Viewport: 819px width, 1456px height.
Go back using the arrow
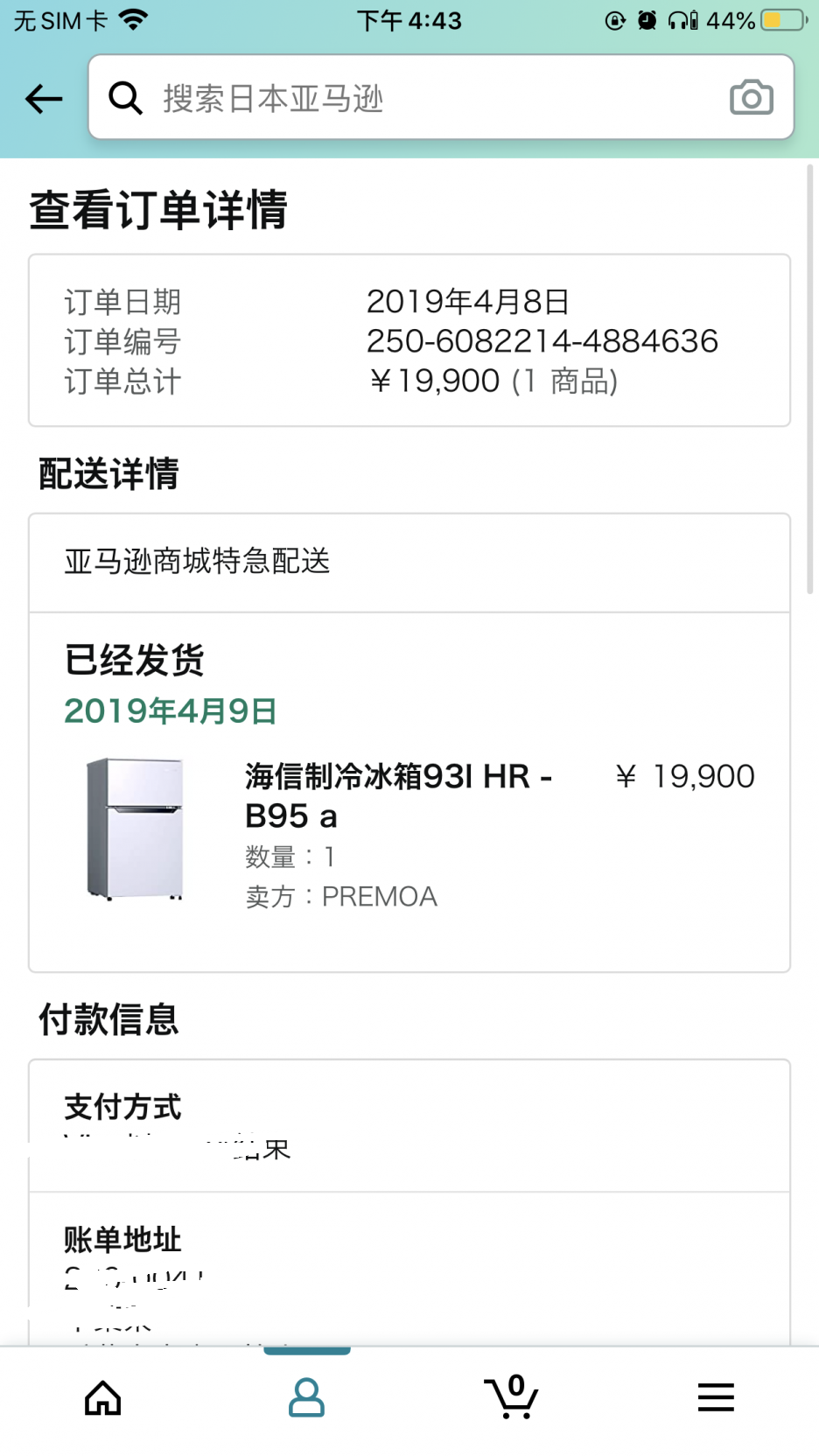click(44, 99)
